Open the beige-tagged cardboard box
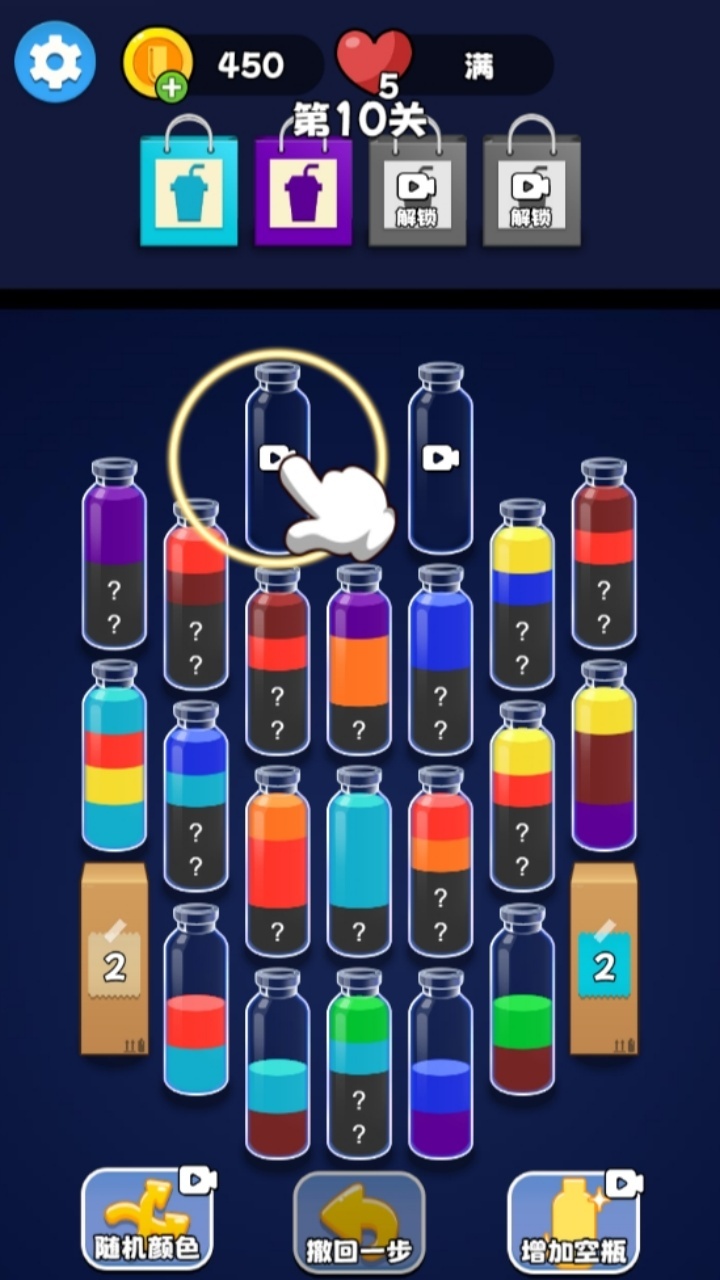 coord(114,960)
